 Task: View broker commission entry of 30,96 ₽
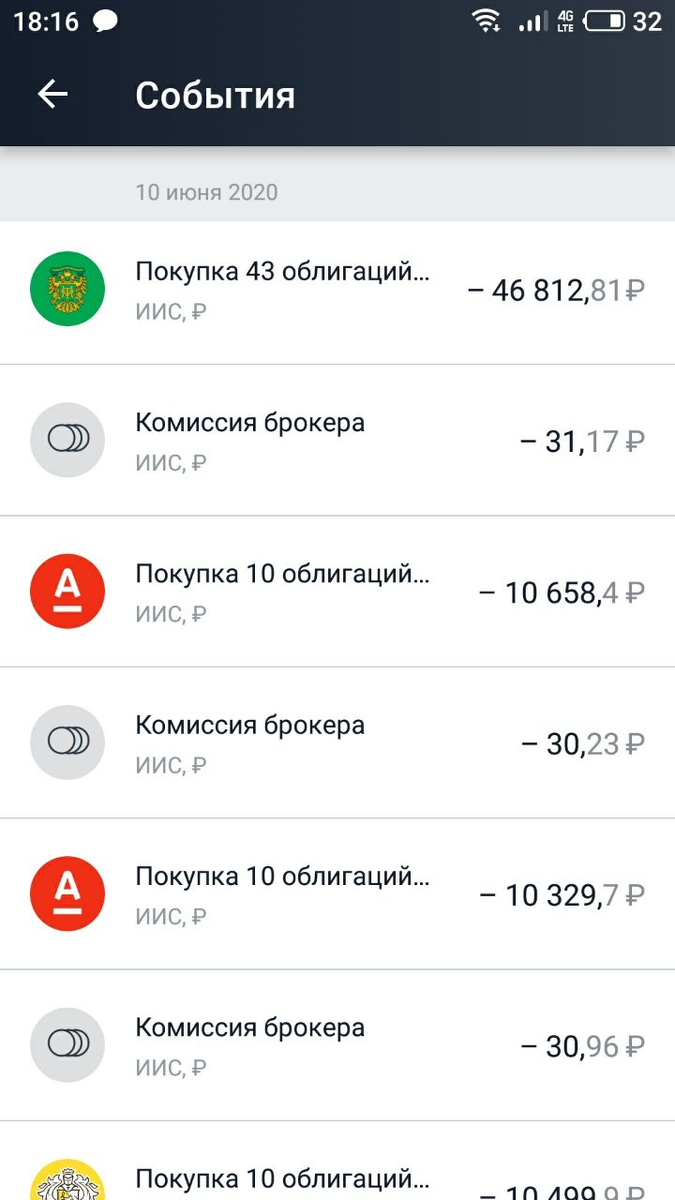point(337,1045)
